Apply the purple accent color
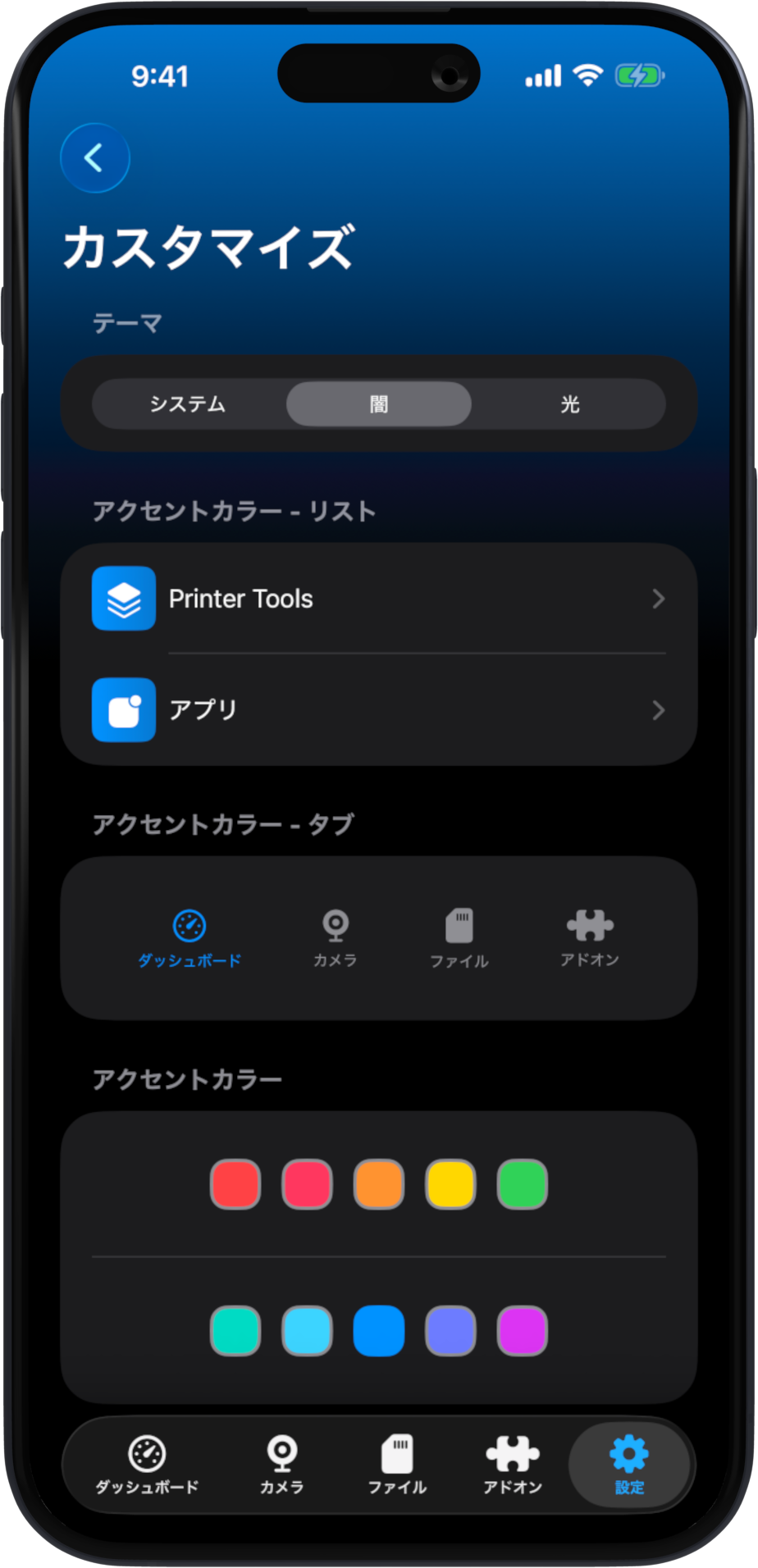Image resolution: width=758 pixels, height=1568 pixels. tap(522, 1331)
